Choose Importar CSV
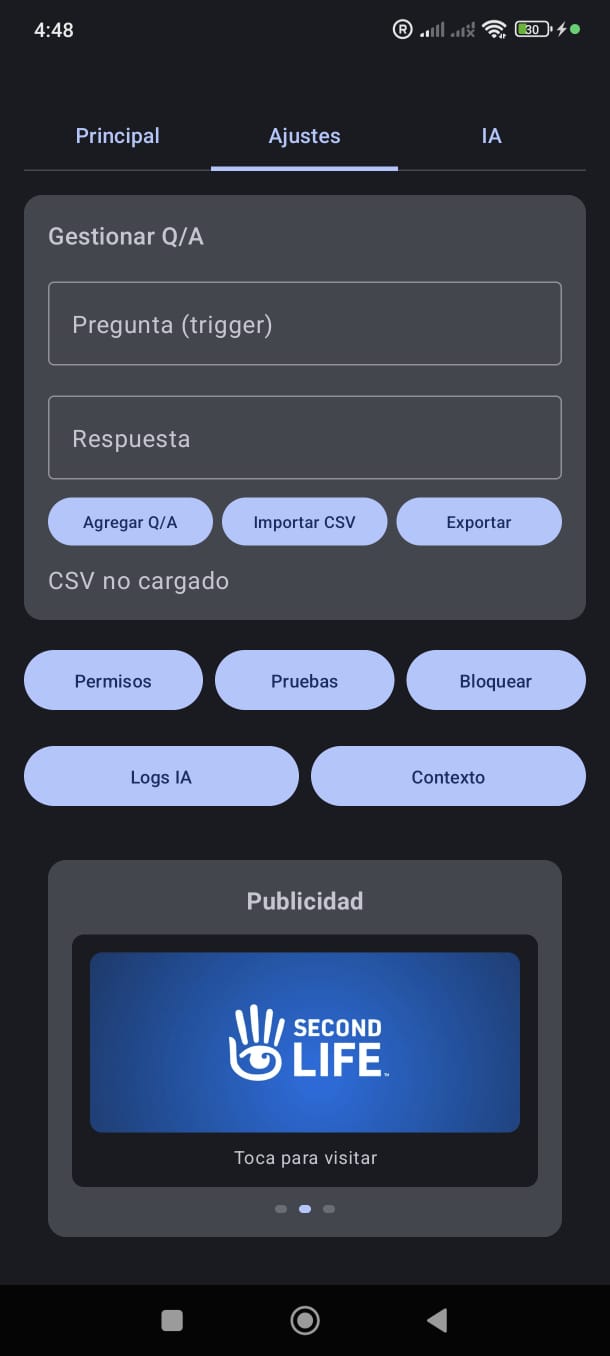This screenshot has width=610, height=1356. pos(304,522)
